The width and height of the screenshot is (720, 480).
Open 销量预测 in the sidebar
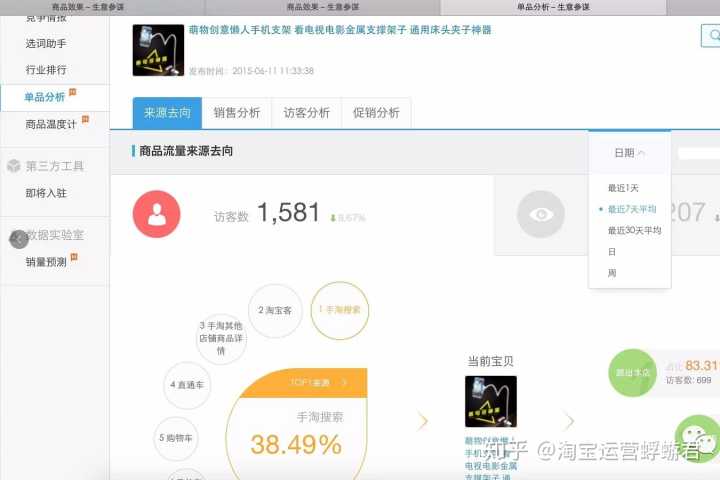tap(46, 262)
